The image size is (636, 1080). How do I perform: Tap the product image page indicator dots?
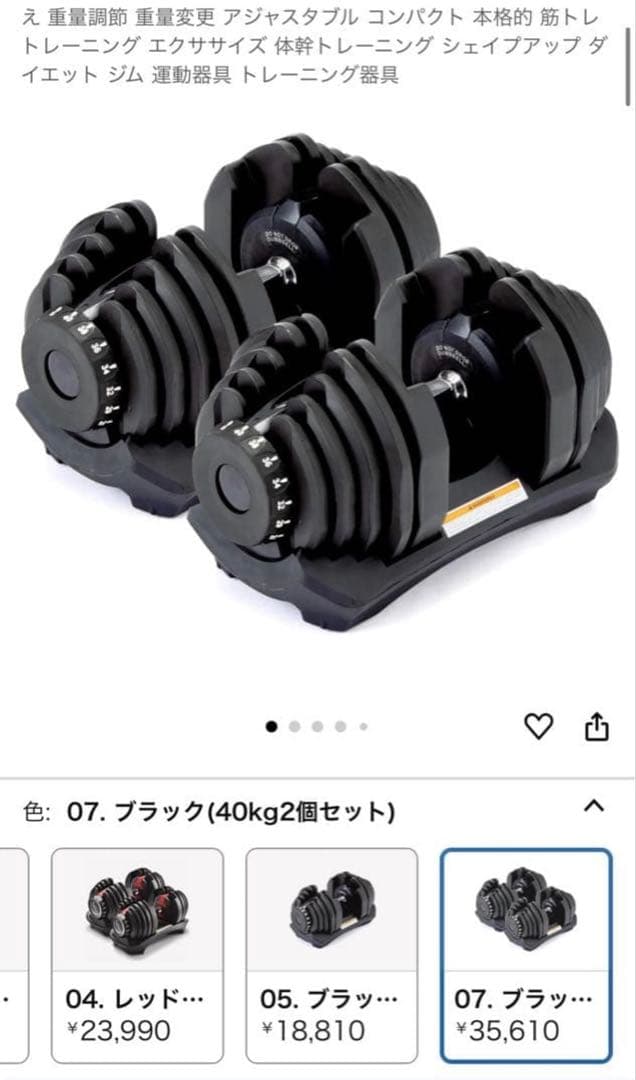[318, 727]
